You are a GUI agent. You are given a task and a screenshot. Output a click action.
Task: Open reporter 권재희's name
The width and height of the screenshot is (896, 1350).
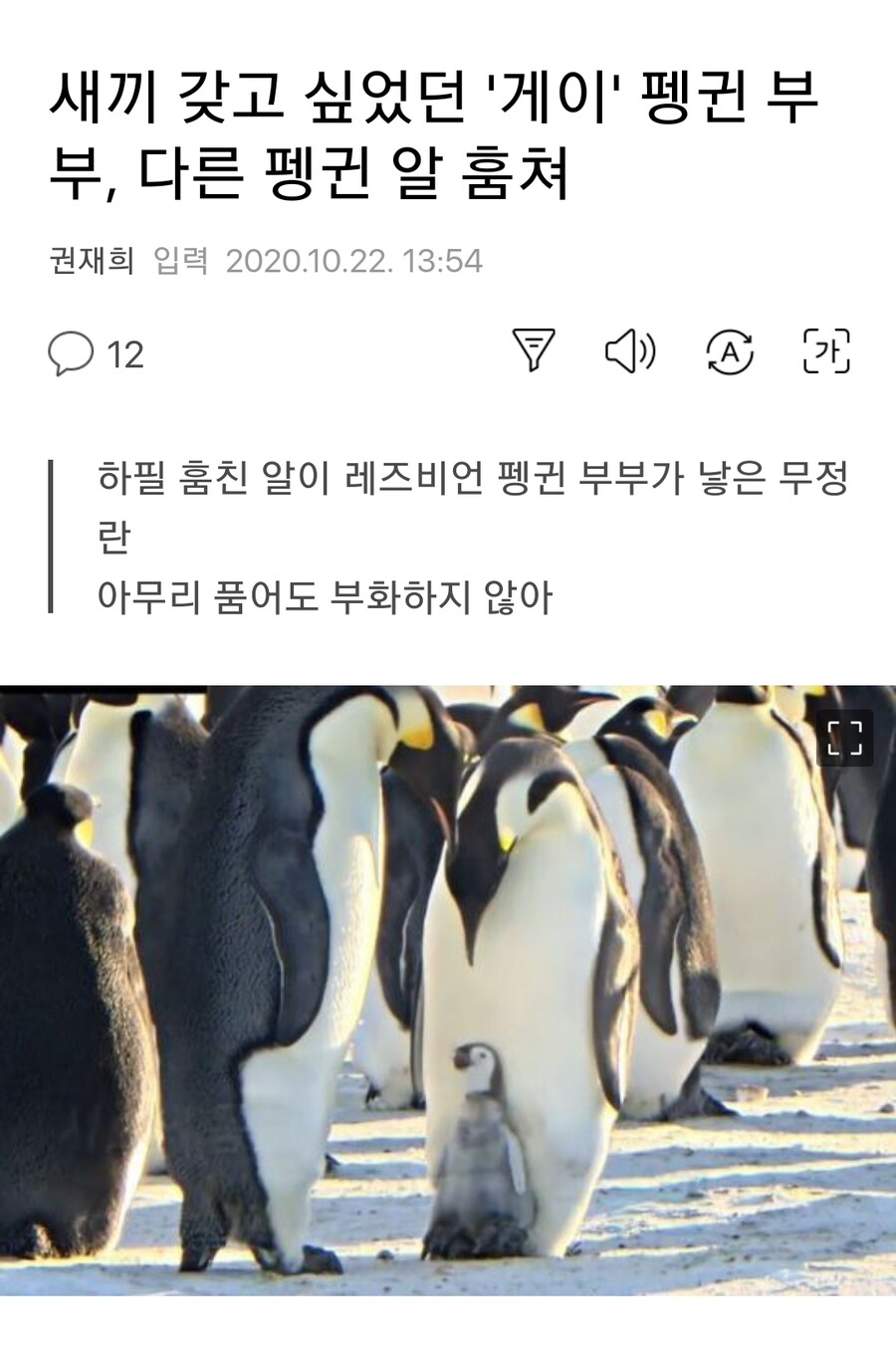tap(92, 261)
